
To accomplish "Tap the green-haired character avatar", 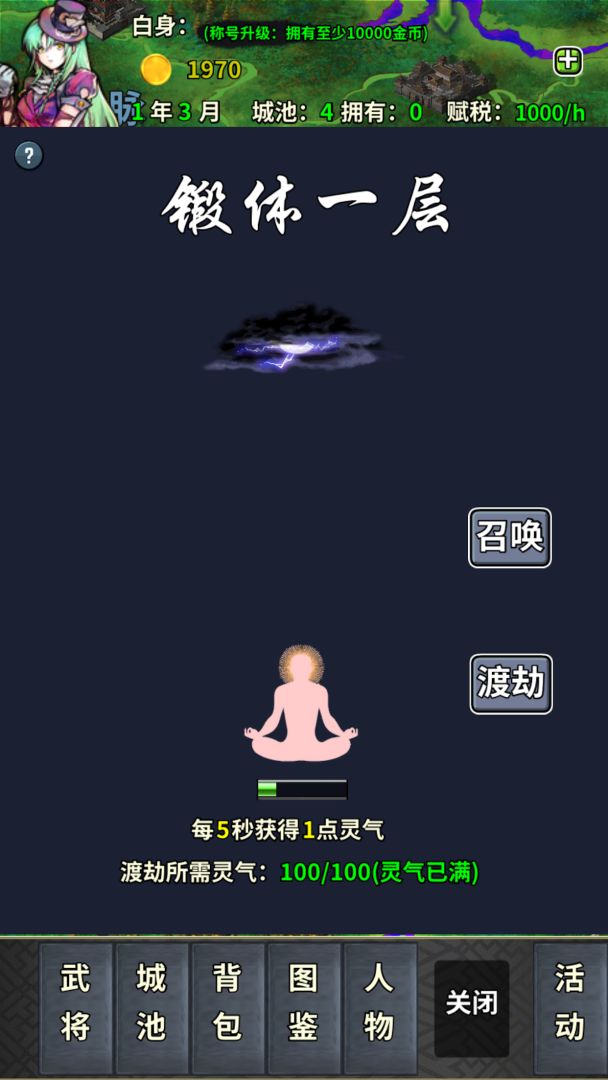I will tap(55, 63).
